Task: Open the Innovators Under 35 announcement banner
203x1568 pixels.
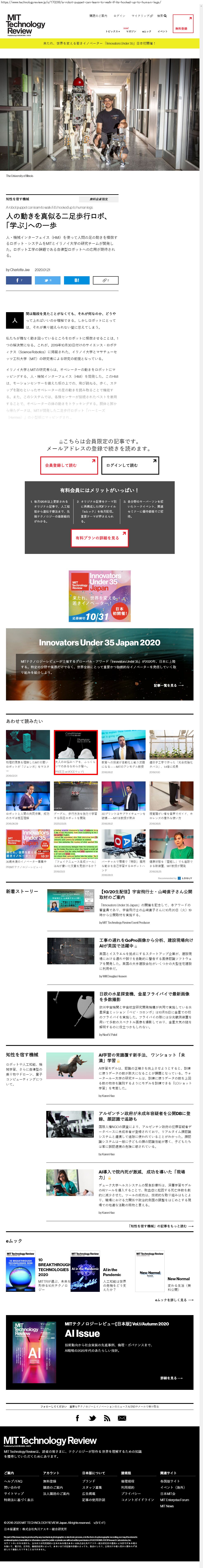Action: pos(101,43)
